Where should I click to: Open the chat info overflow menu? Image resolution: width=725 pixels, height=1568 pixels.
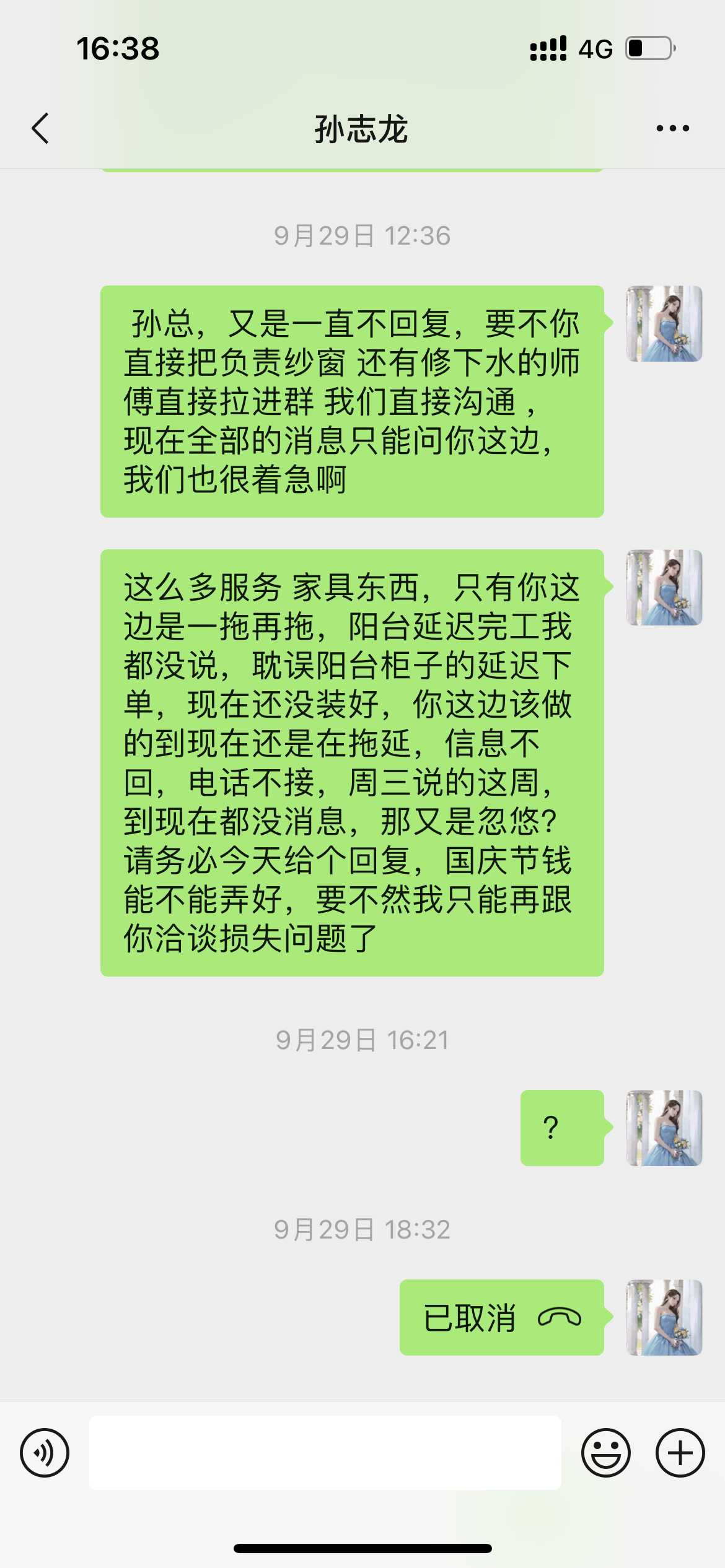(x=672, y=129)
